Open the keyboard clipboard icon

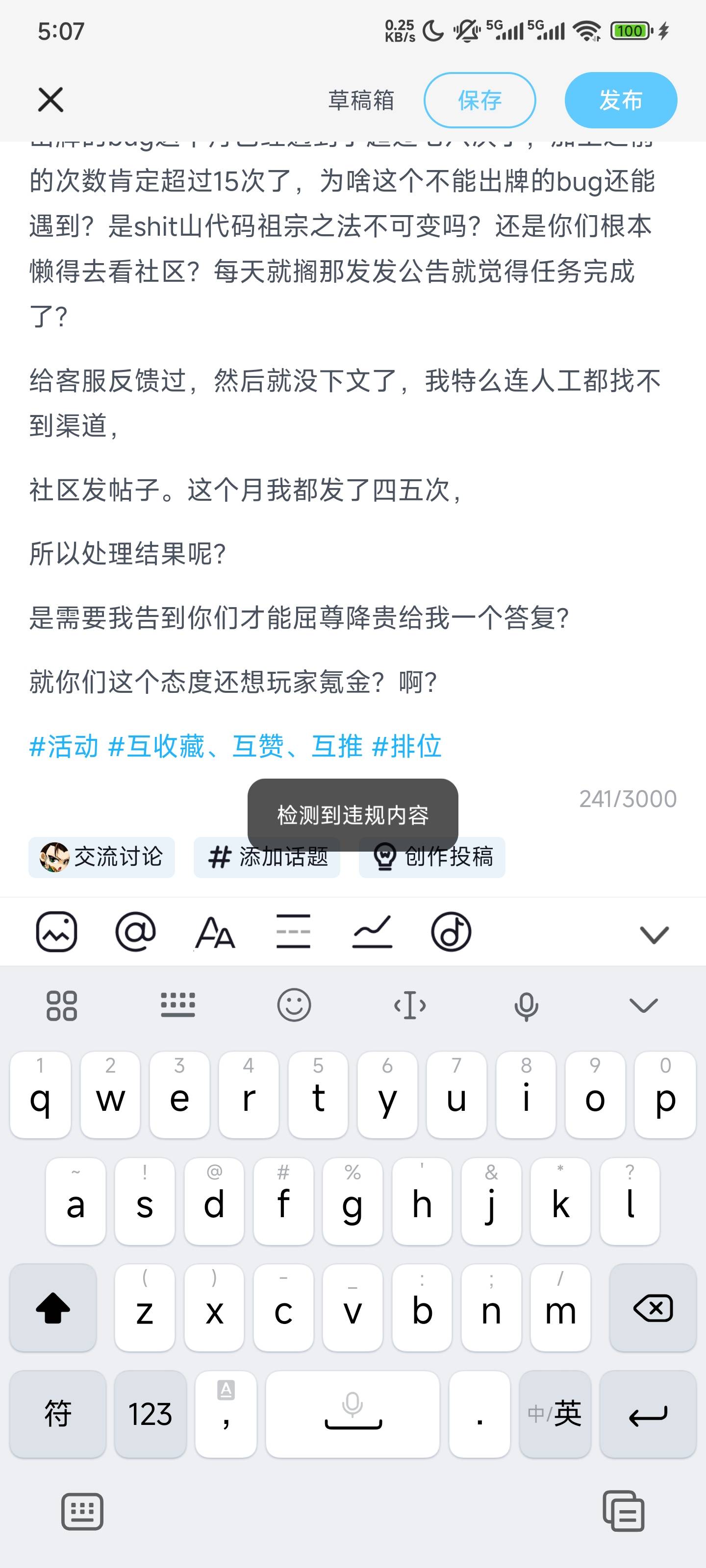pos(623,1511)
